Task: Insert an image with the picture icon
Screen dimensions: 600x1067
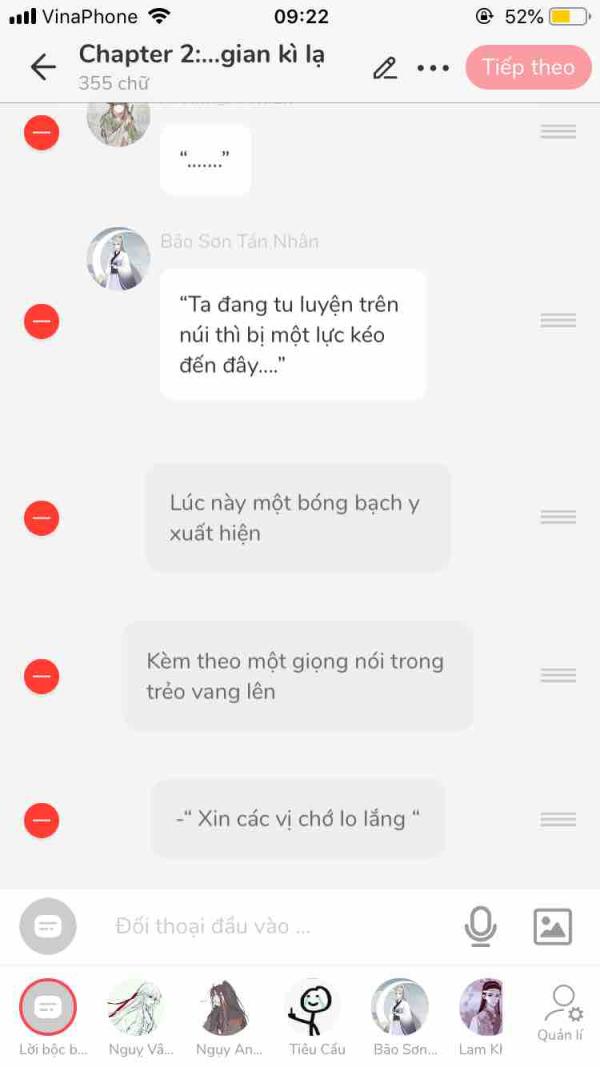Action: 552,926
